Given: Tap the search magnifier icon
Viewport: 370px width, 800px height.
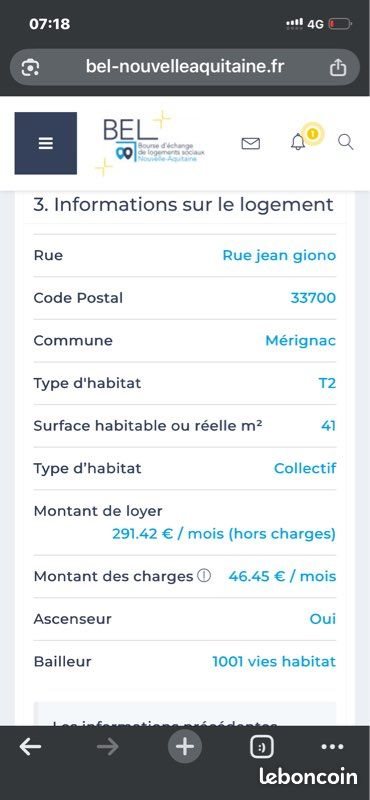Looking at the screenshot, I should click(346, 142).
